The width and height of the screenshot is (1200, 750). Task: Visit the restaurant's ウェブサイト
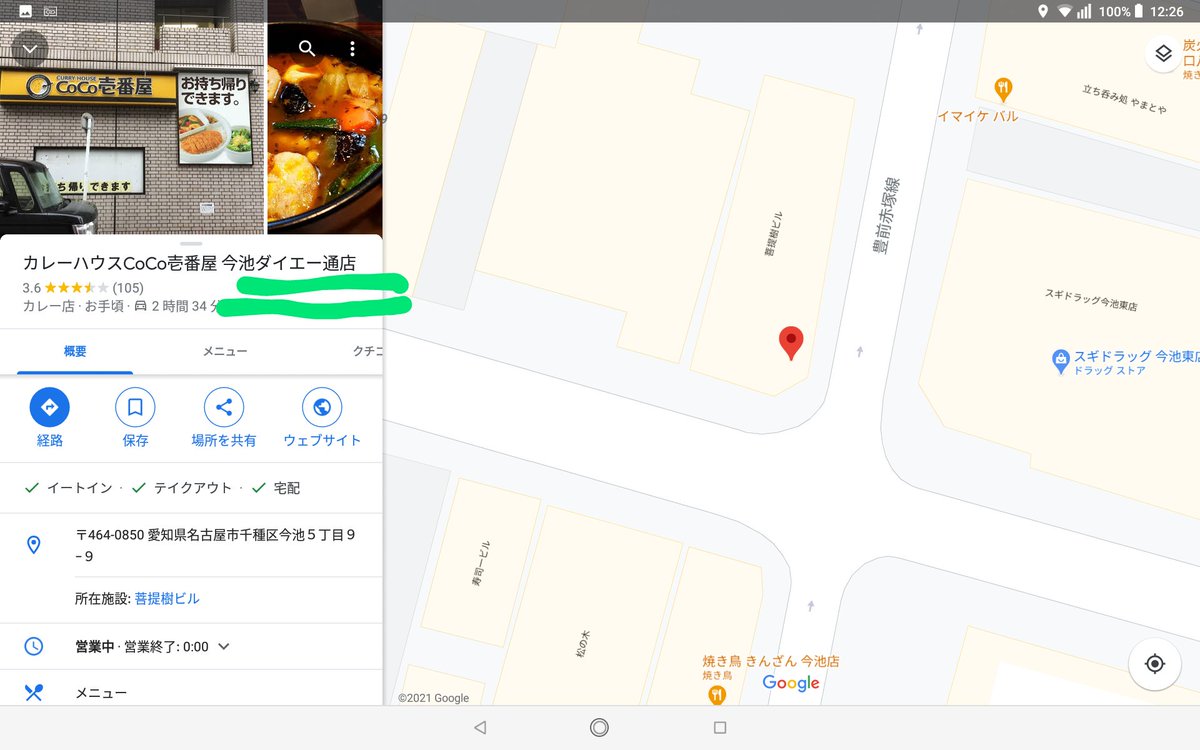322,418
